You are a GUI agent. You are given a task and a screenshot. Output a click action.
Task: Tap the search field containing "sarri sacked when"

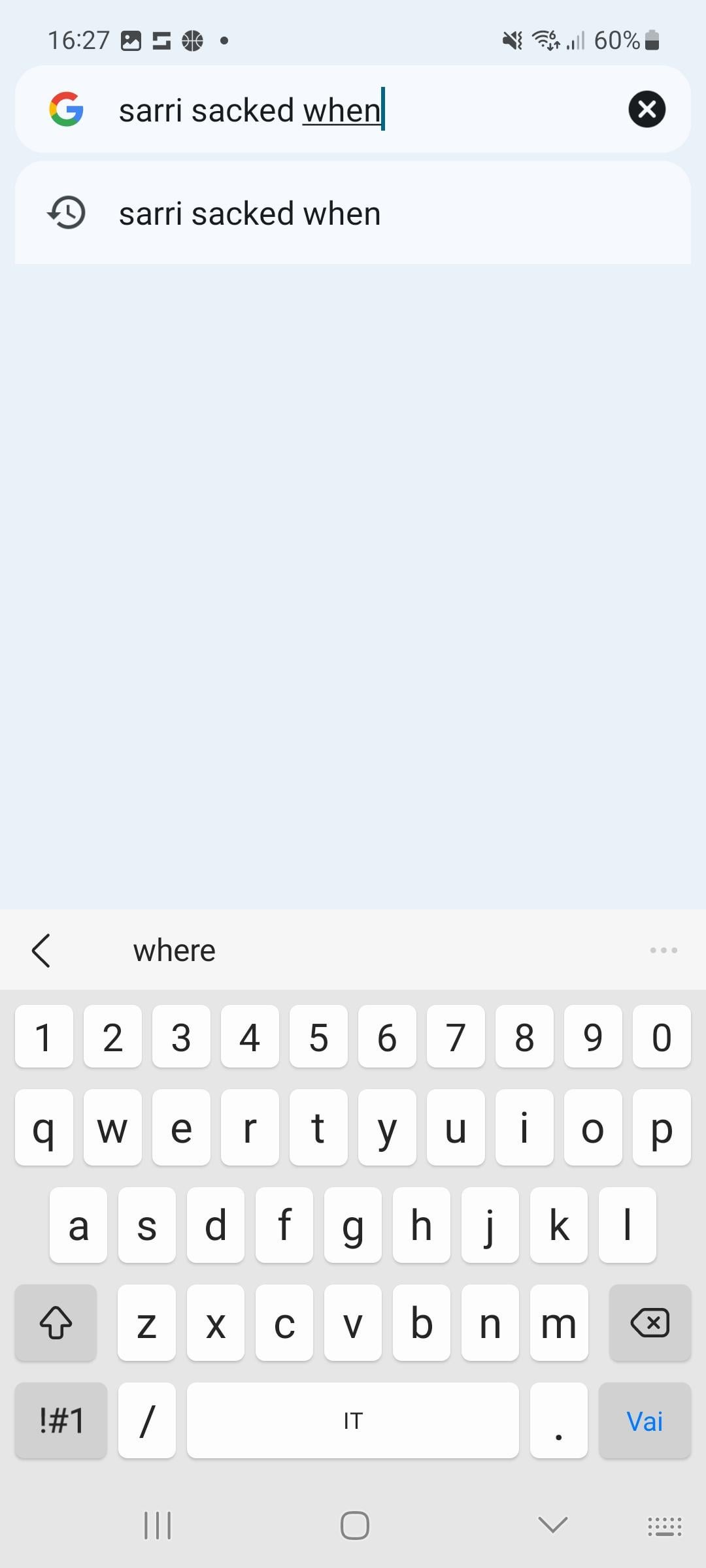coord(353,109)
